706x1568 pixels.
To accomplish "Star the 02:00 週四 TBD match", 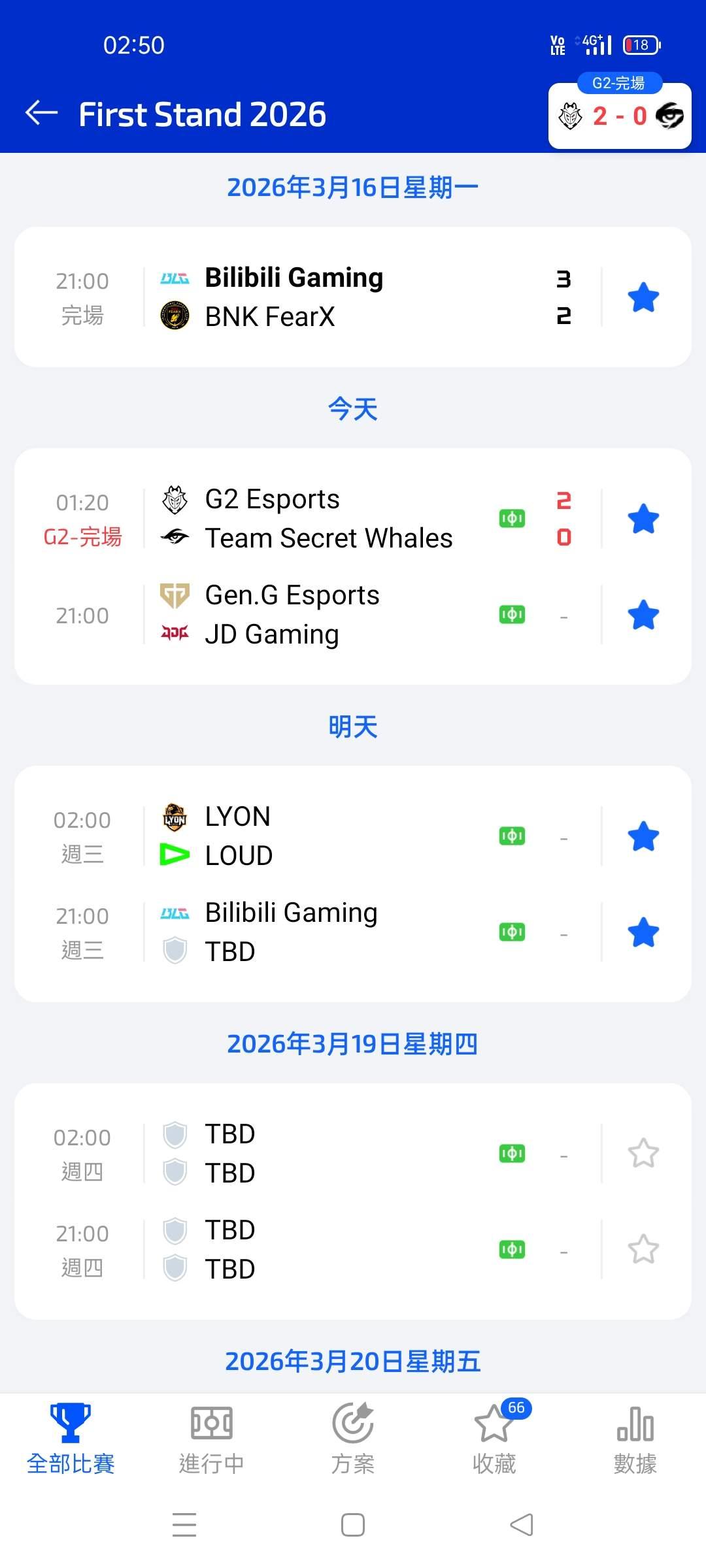I will tap(643, 1154).
